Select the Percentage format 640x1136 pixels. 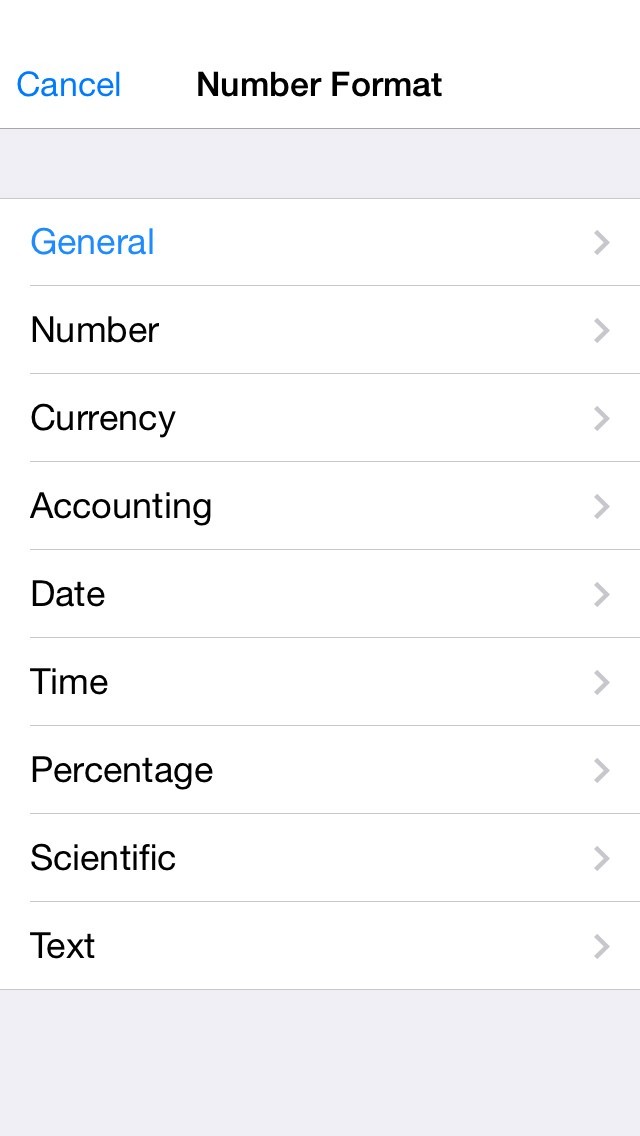tap(320, 770)
